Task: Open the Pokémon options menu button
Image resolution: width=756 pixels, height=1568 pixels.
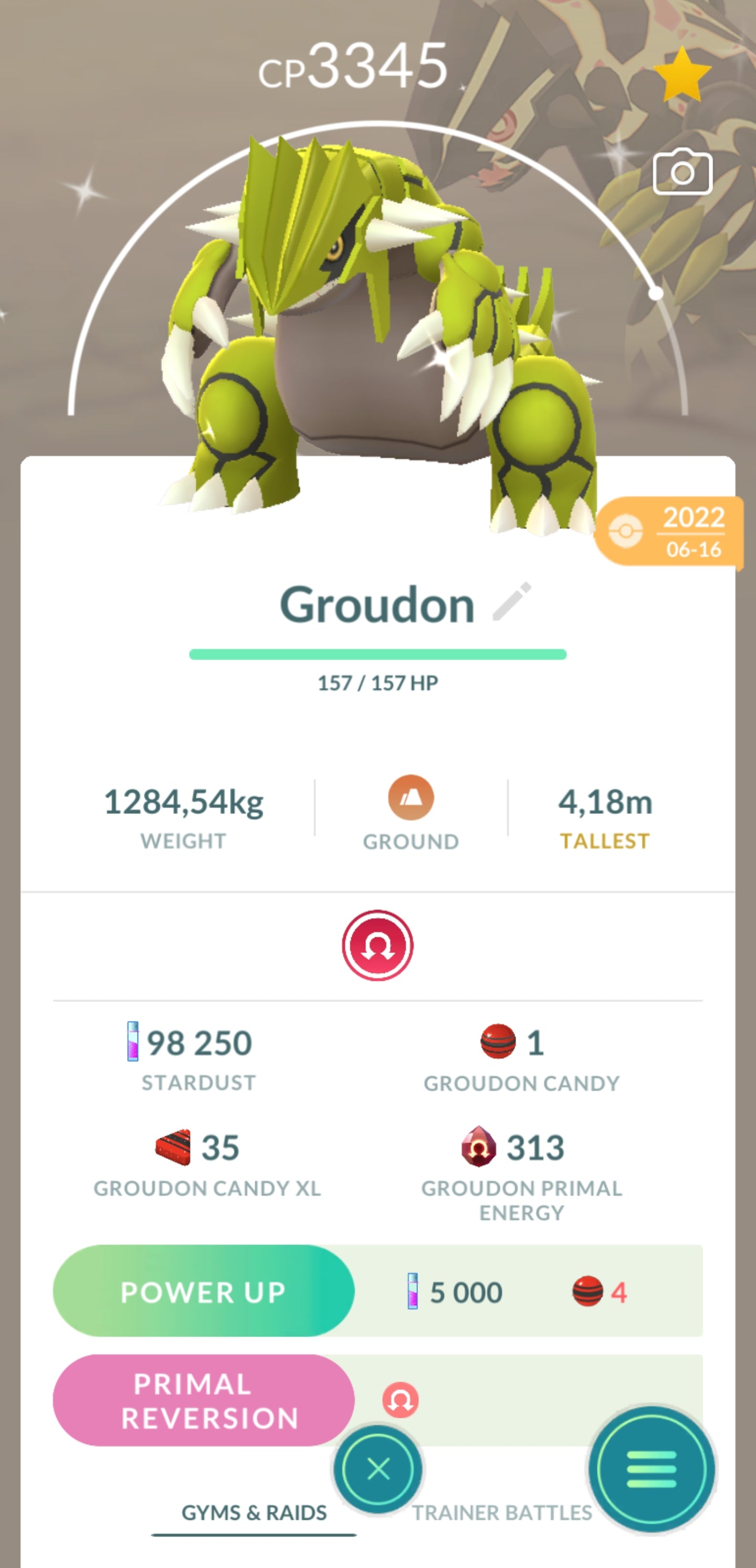Action: click(x=651, y=1469)
